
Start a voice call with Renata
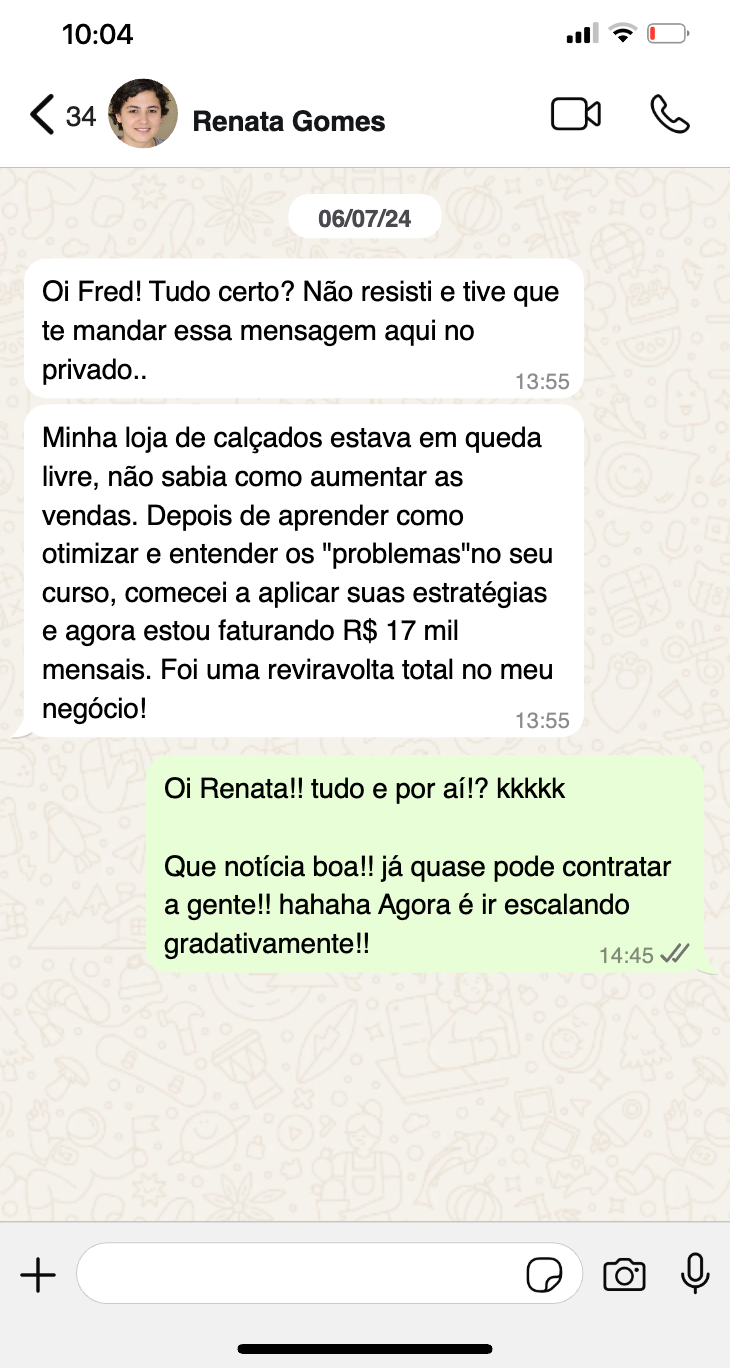pyautogui.click(x=669, y=115)
